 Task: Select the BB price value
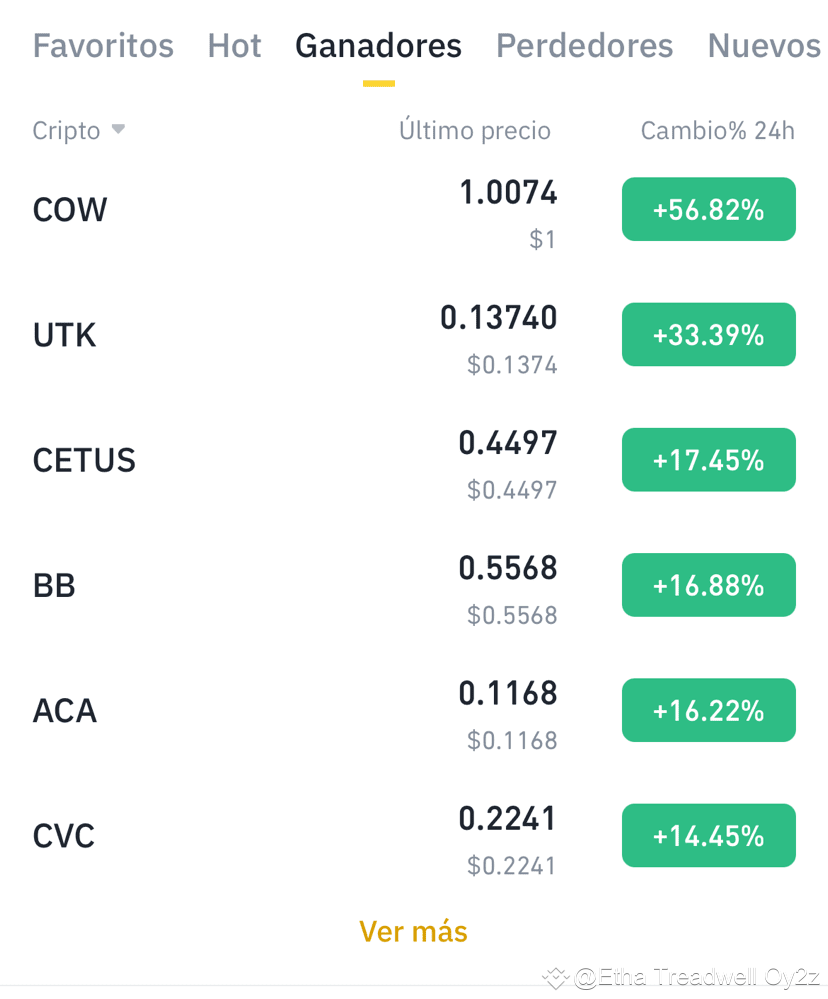[507, 568]
